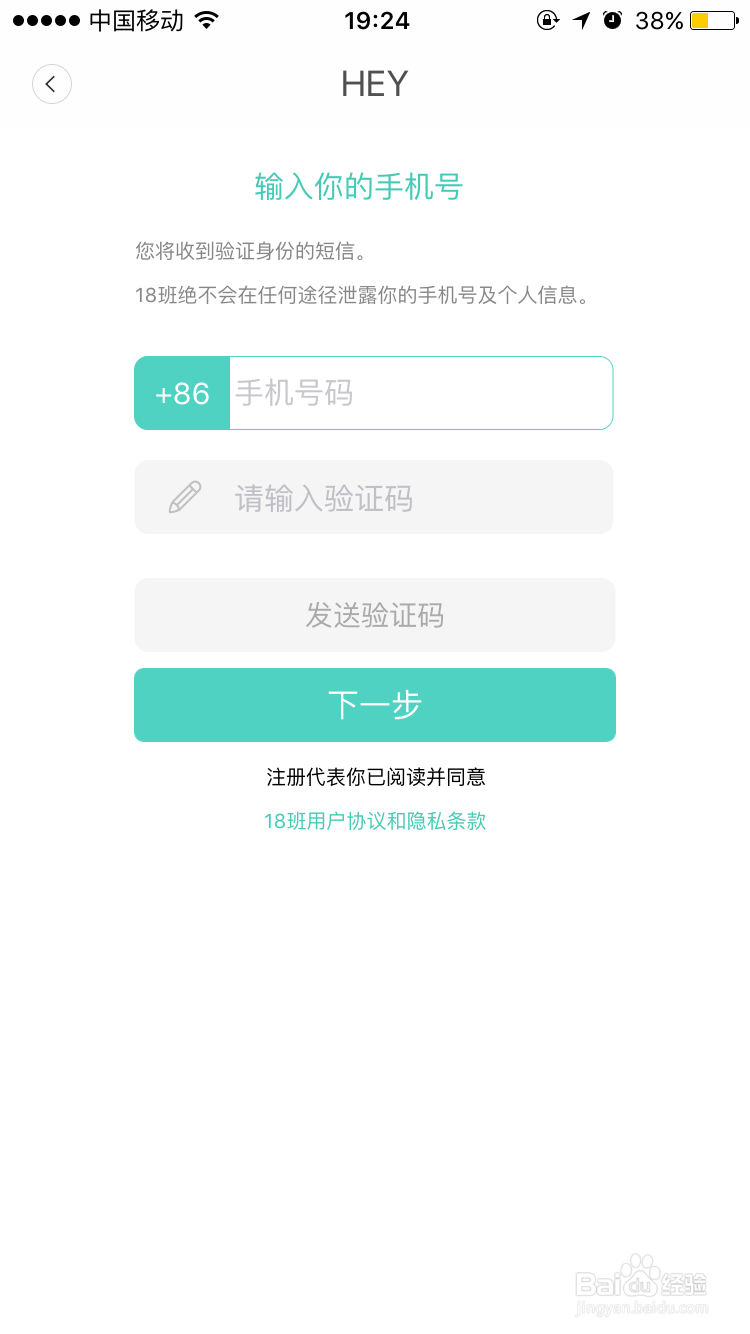Screen dimensions: 750x1334
Task: Tap the back arrow to return
Action: point(52,84)
